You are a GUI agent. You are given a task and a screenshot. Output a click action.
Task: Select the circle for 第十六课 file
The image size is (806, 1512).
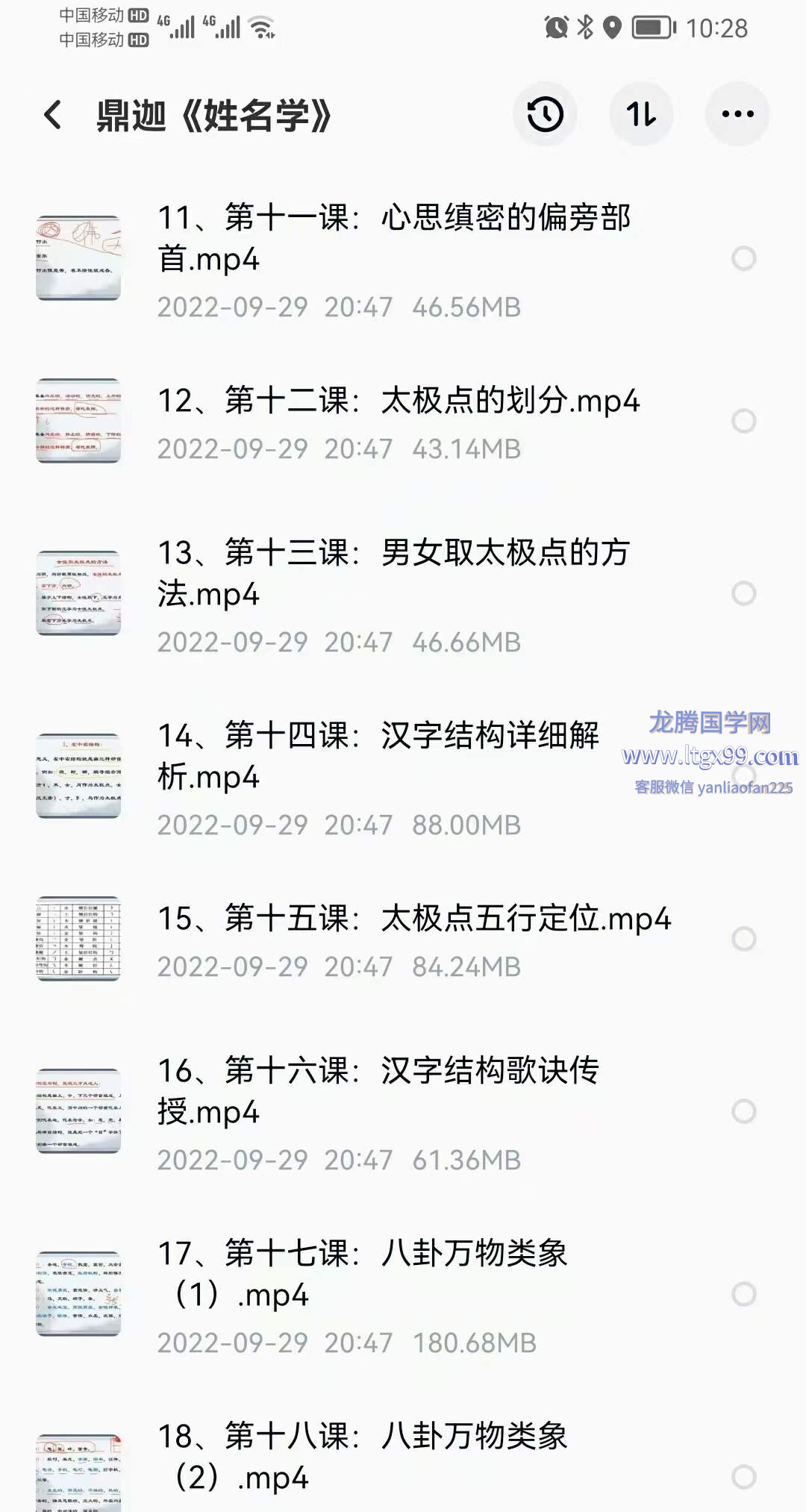(x=743, y=1111)
